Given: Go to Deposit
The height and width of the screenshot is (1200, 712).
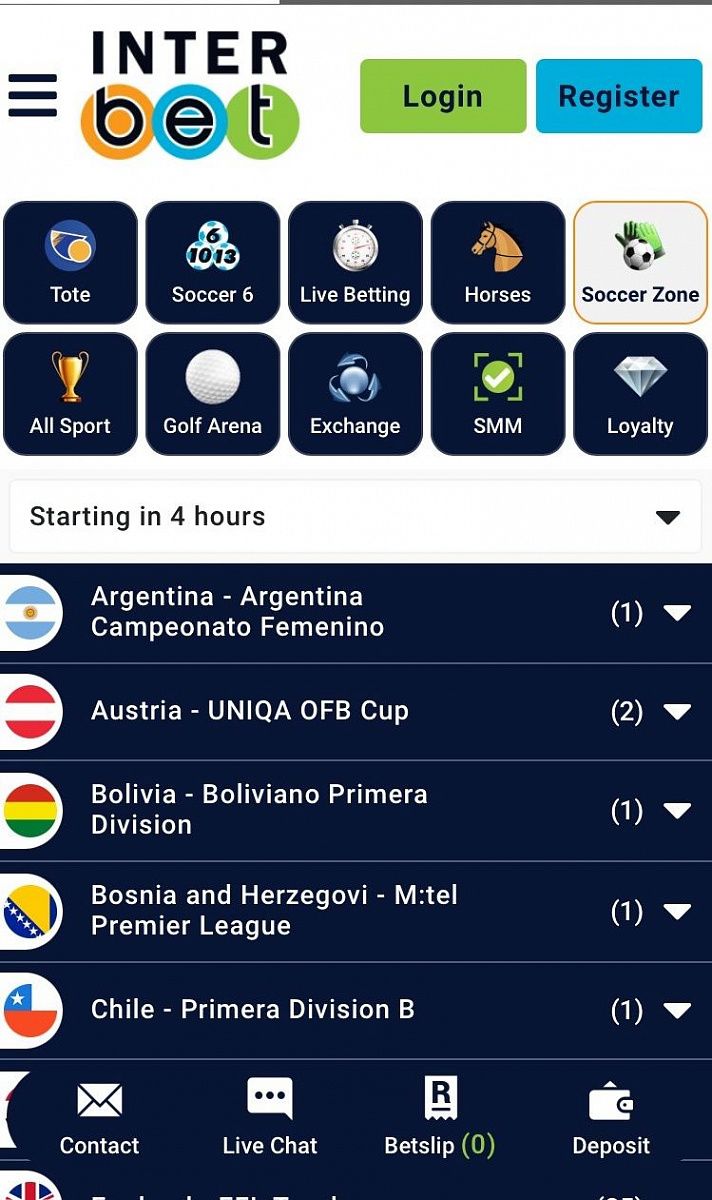Looking at the screenshot, I should 611,1118.
